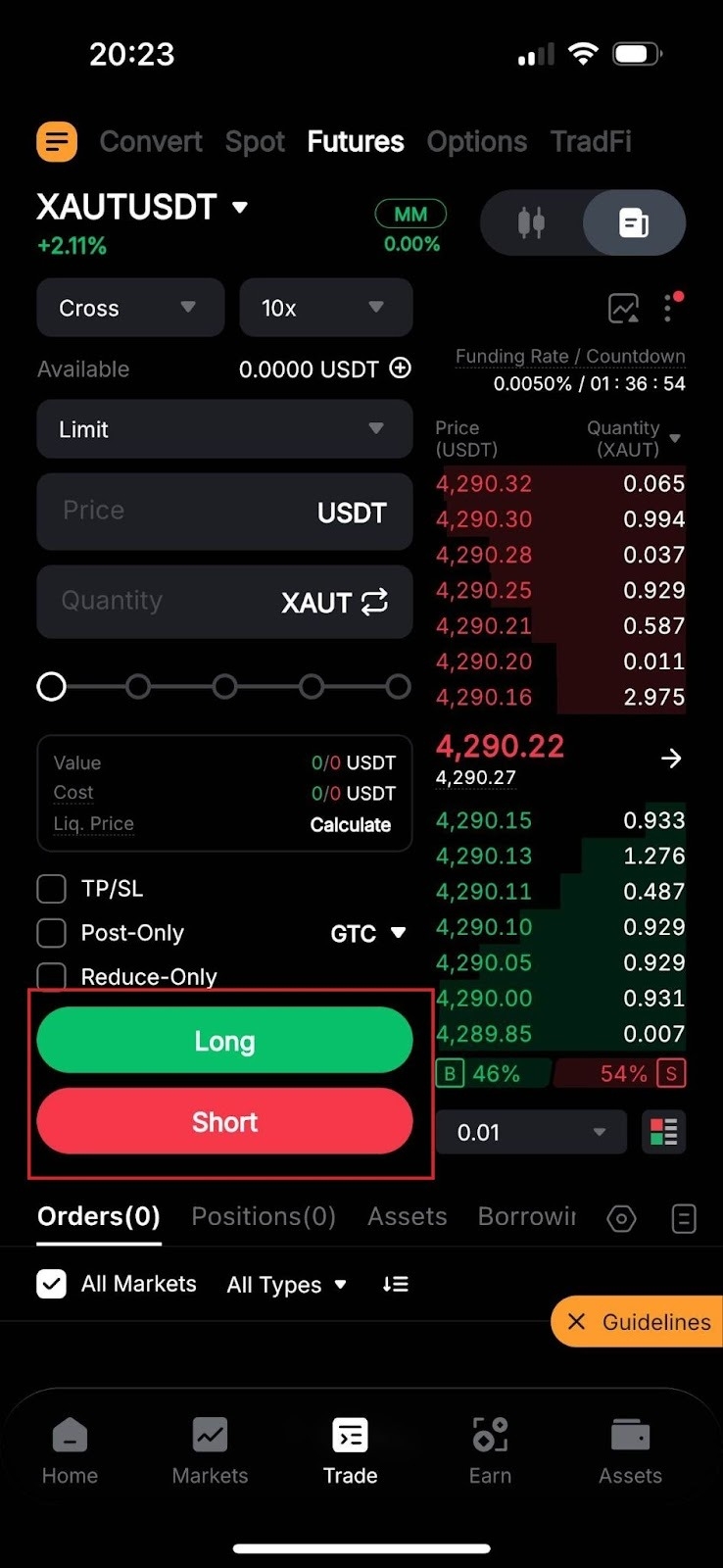This screenshot has height=1568, width=723.
Task: Open the three-dot more options menu
Action: click(669, 308)
